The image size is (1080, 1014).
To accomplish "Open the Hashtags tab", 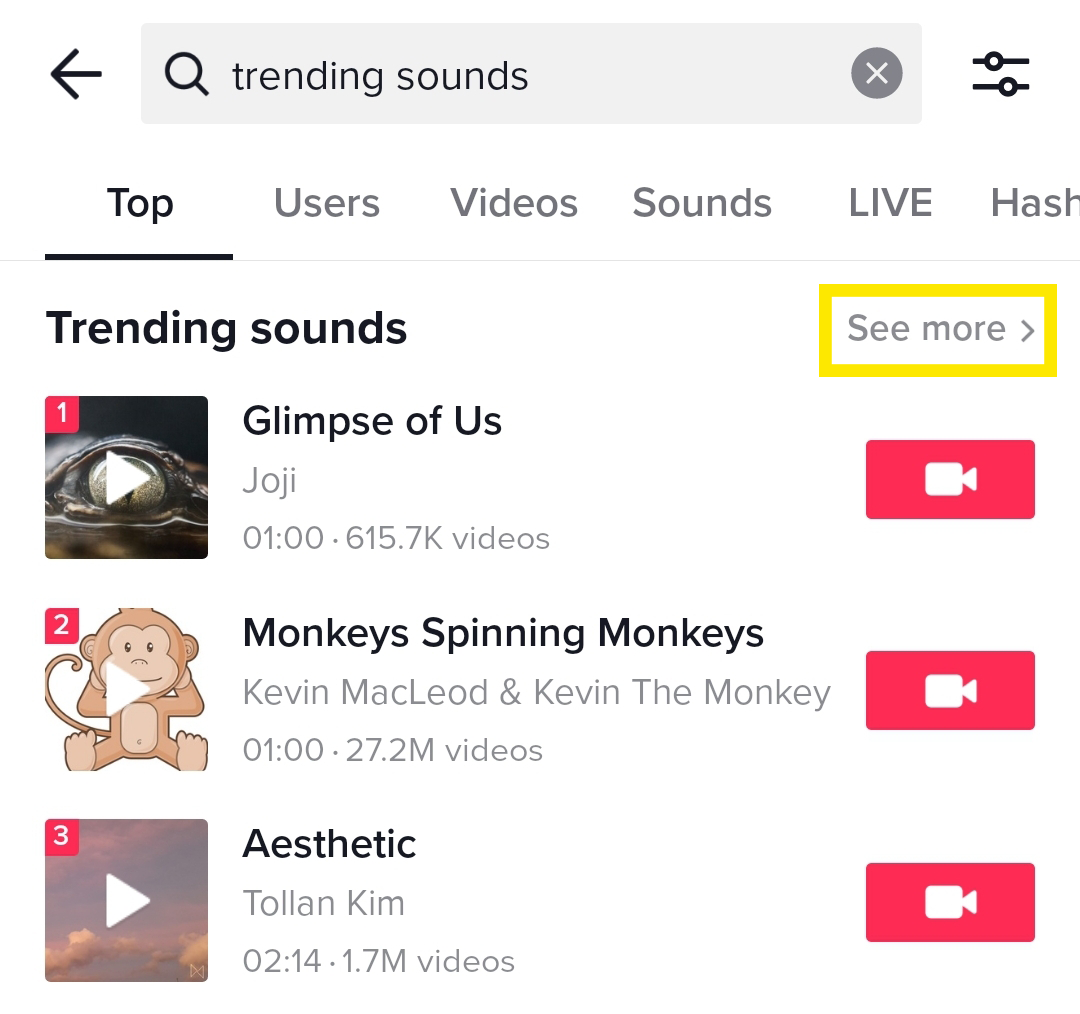I will [1035, 203].
